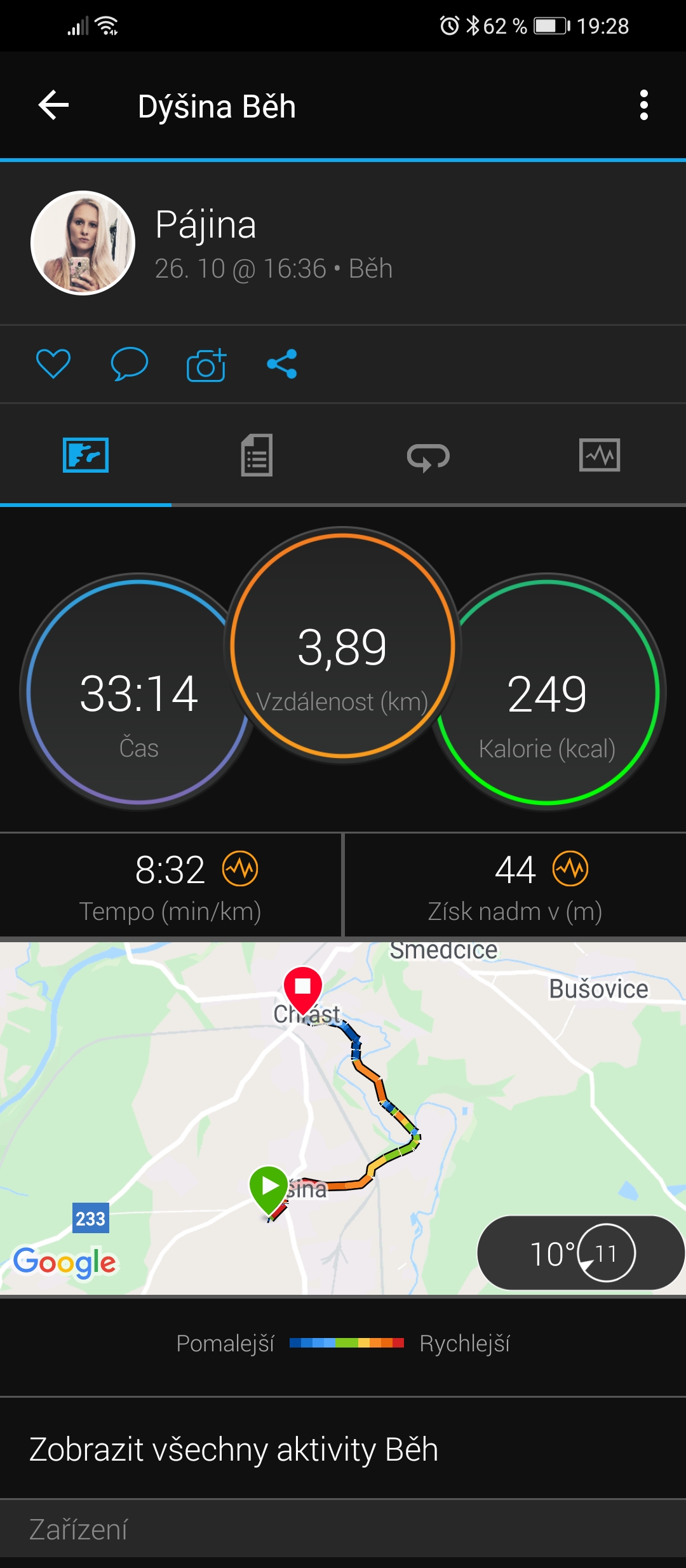Open the elevation gain chart icon
The width and height of the screenshot is (686, 1568).
coord(570,868)
